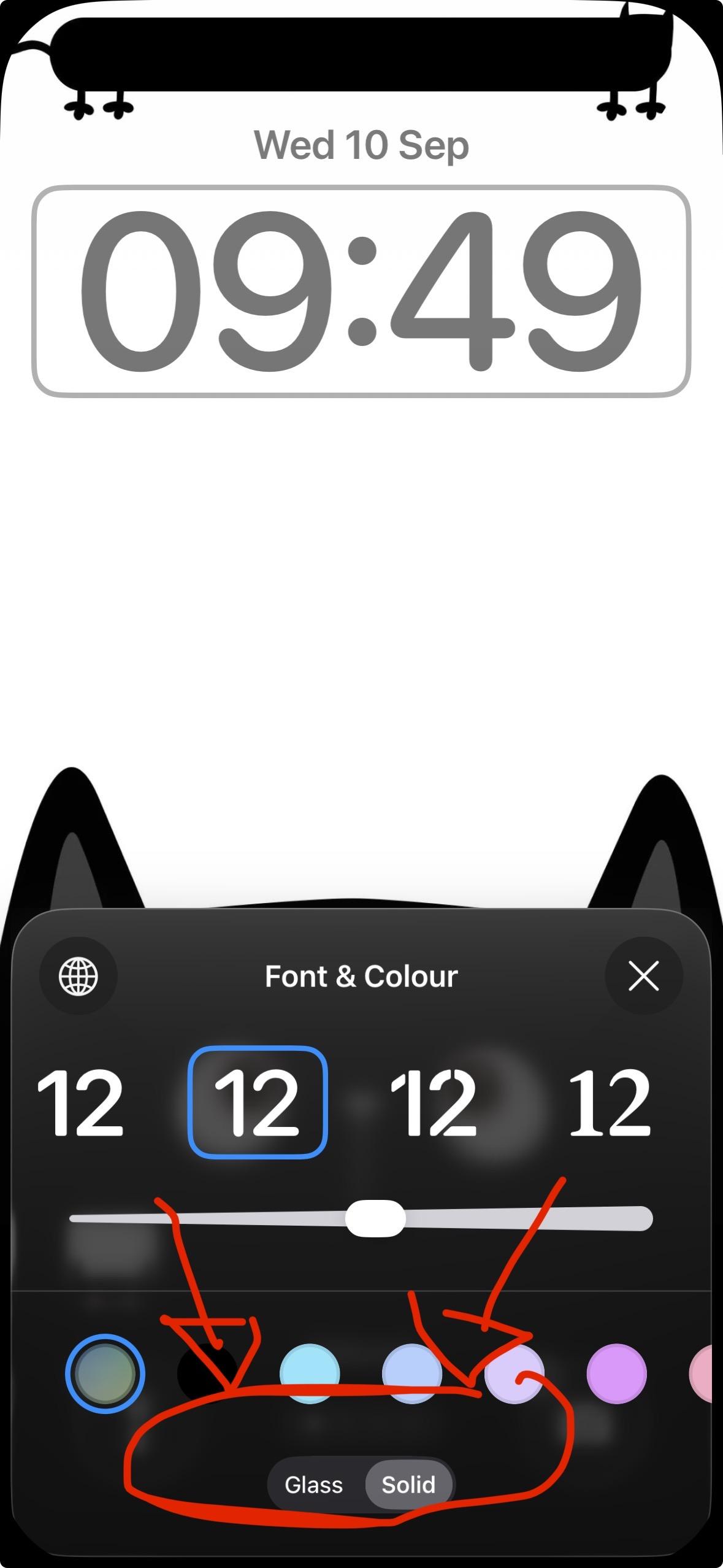Image resolution: width=723 pixels, height=1568 pixels.
Task: Select the first clock font style
Action: tap(80, 1102)
